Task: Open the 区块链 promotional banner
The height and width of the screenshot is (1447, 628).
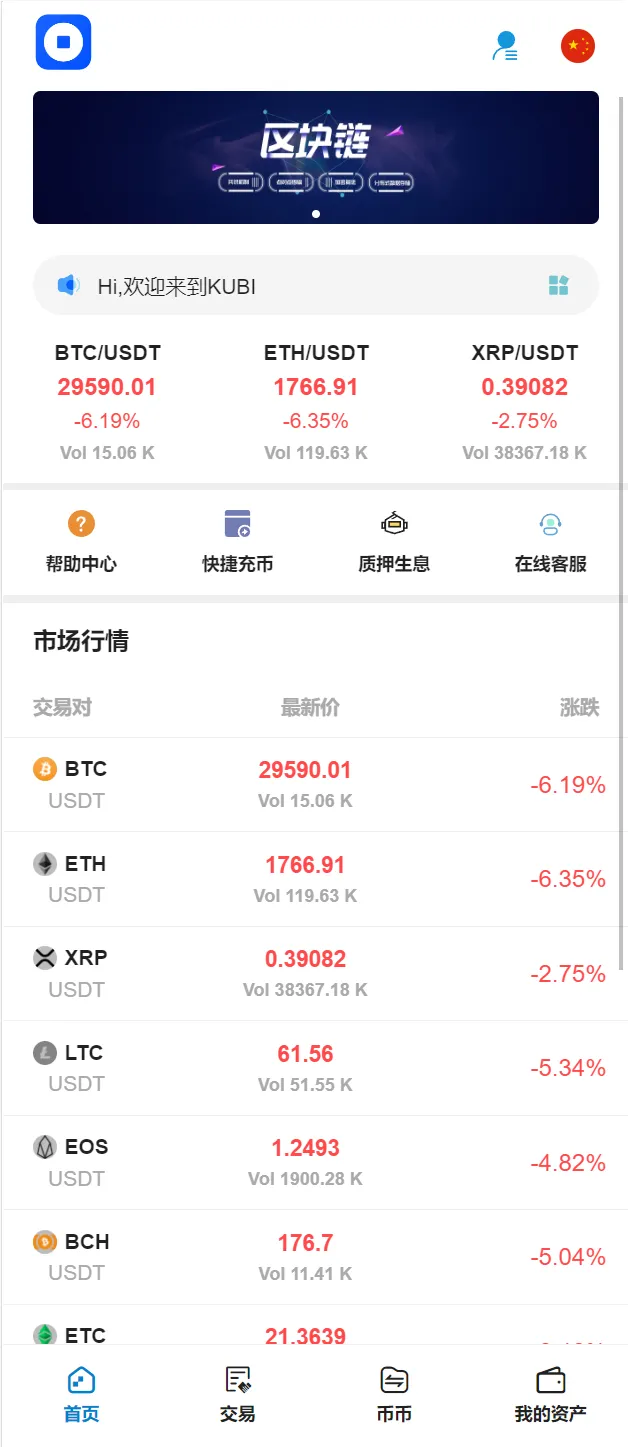Action: (316, 157)
